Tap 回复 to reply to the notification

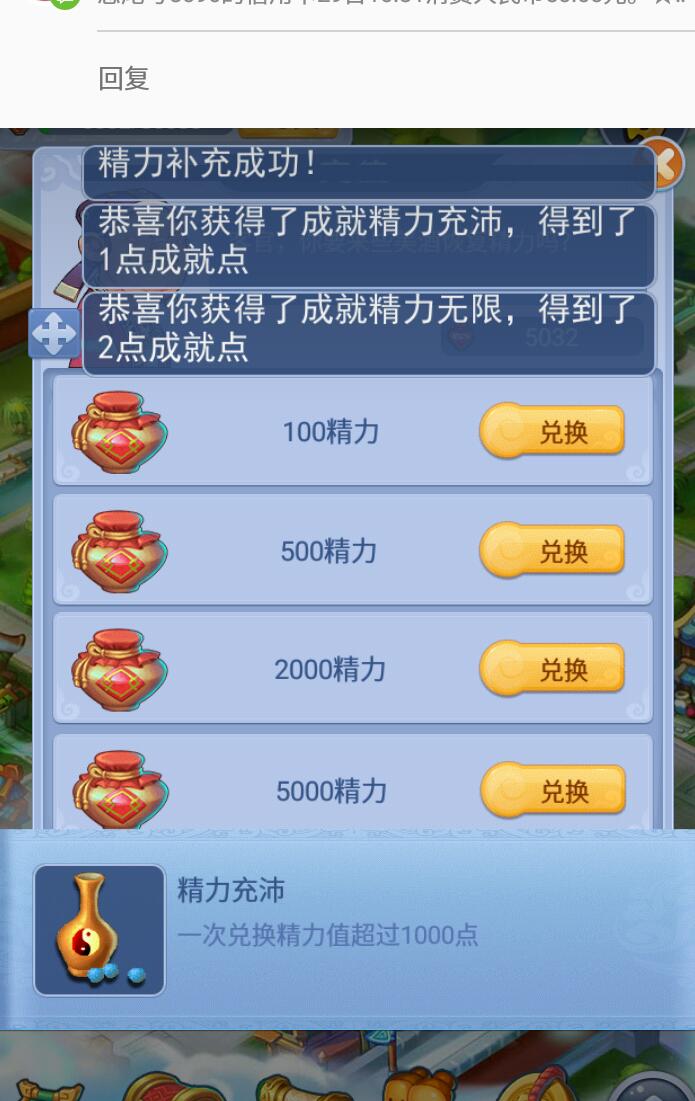pyautogui.click(x=124, y=79)
